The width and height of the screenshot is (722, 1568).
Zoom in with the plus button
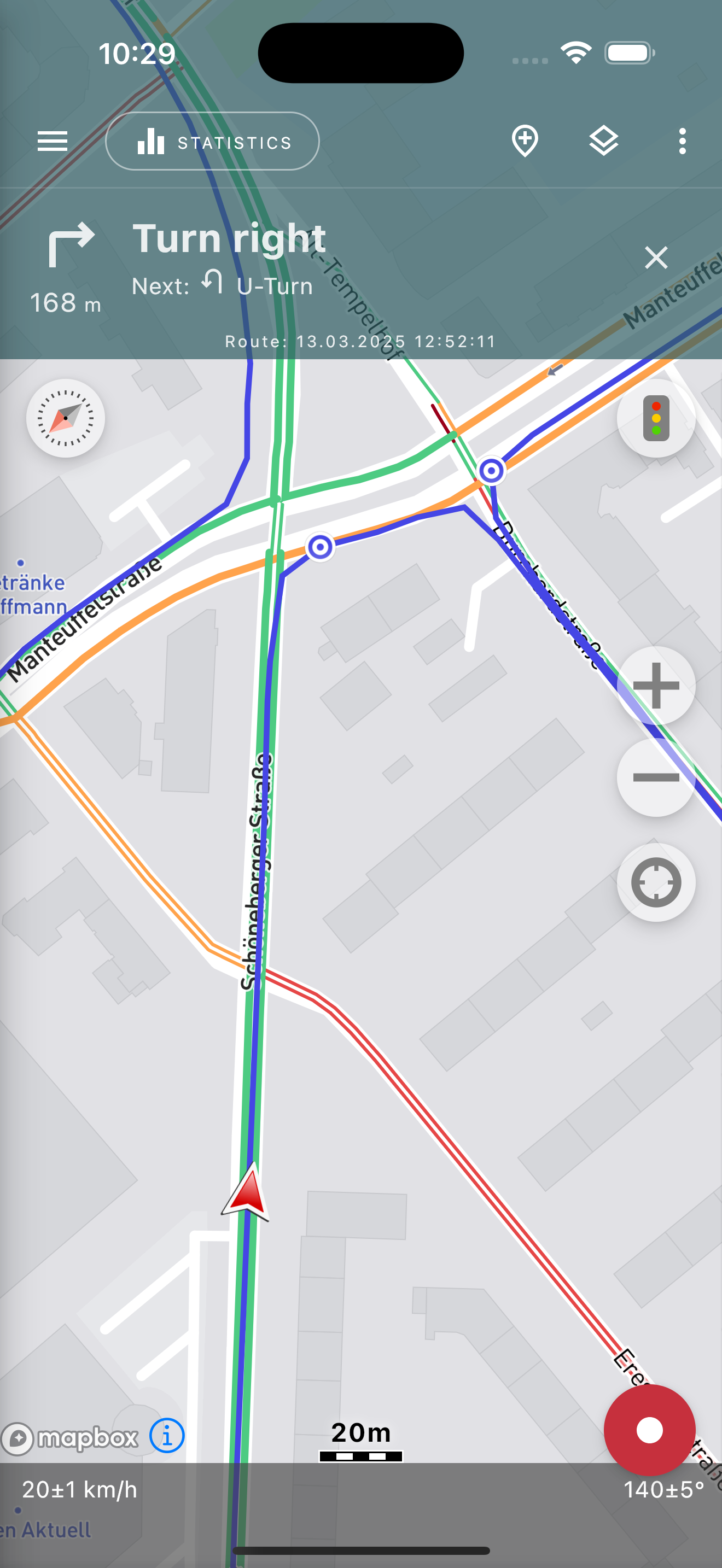pos(656,686)
